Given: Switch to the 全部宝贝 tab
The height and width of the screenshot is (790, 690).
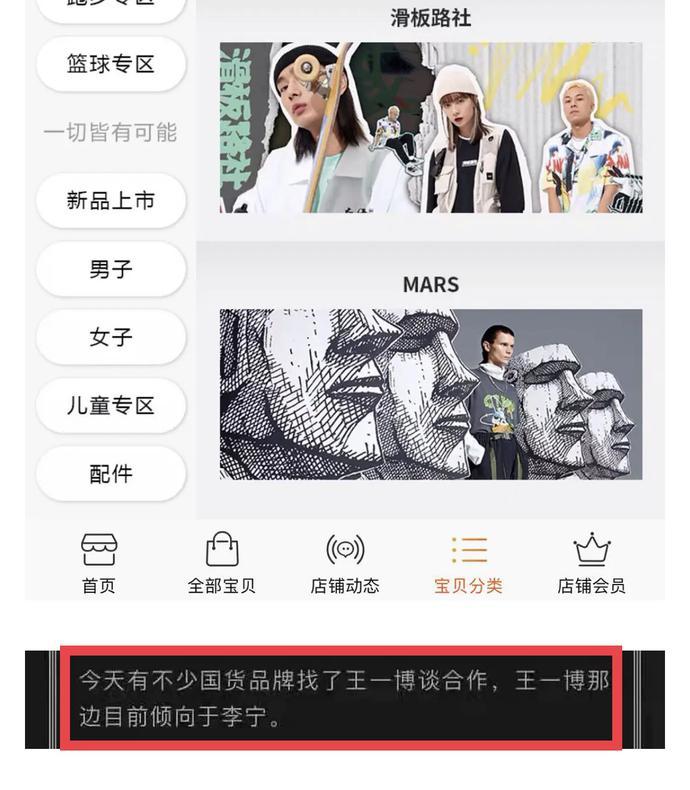Looking at the screenshot, I should click(x=222, y=563).
